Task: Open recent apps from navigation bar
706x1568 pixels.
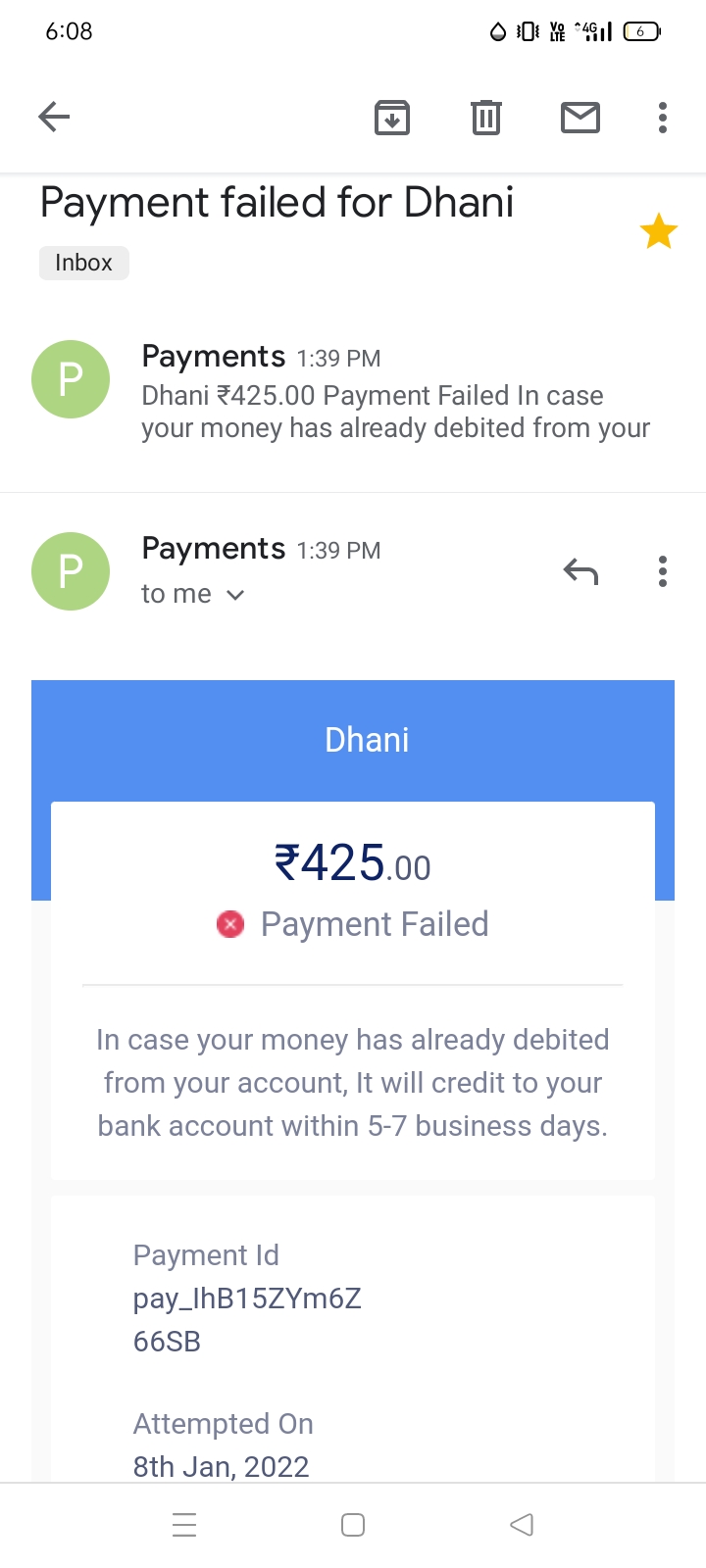Action: 184,1525
